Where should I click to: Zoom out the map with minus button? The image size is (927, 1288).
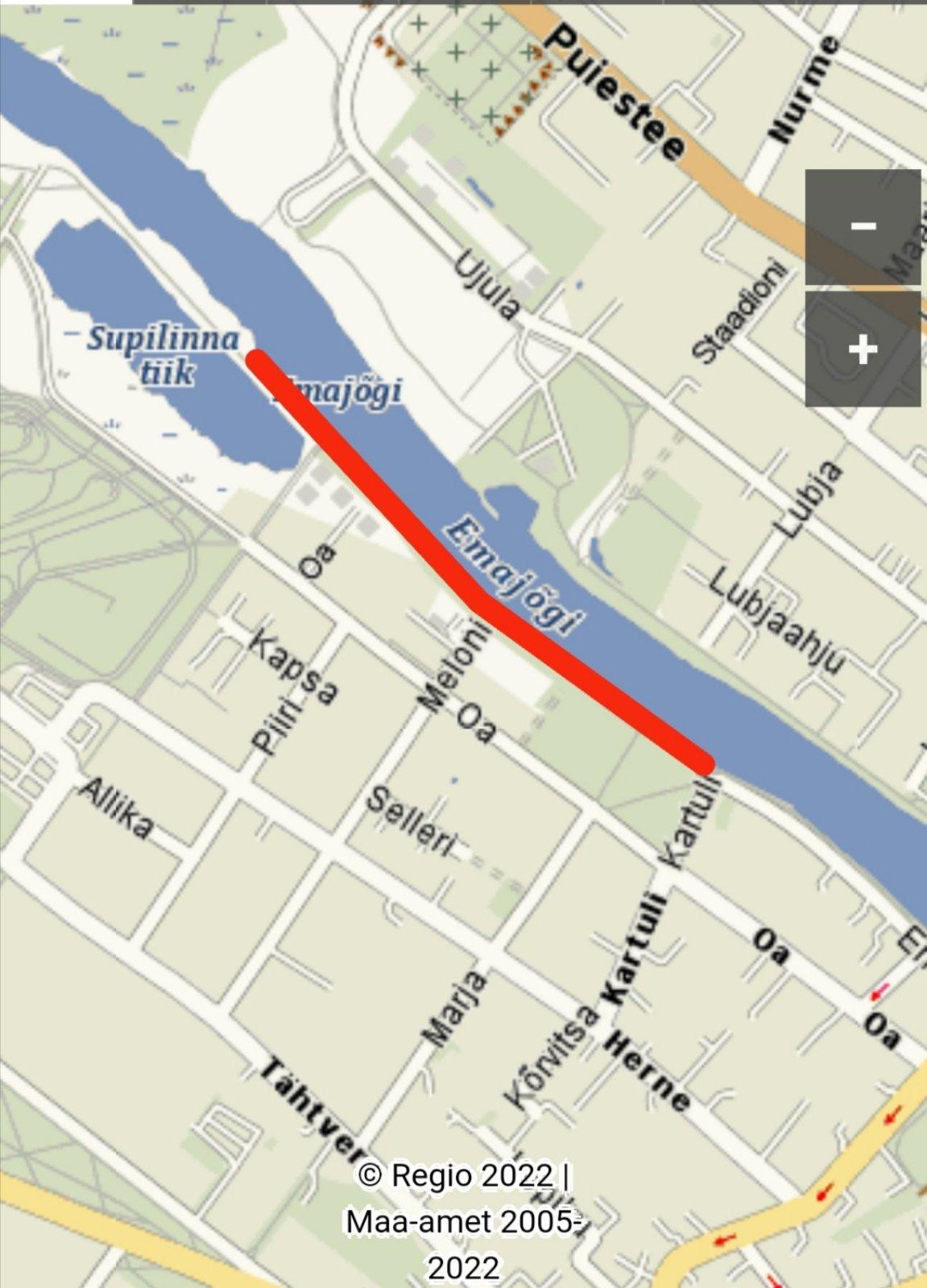click(x=863, y=227)
